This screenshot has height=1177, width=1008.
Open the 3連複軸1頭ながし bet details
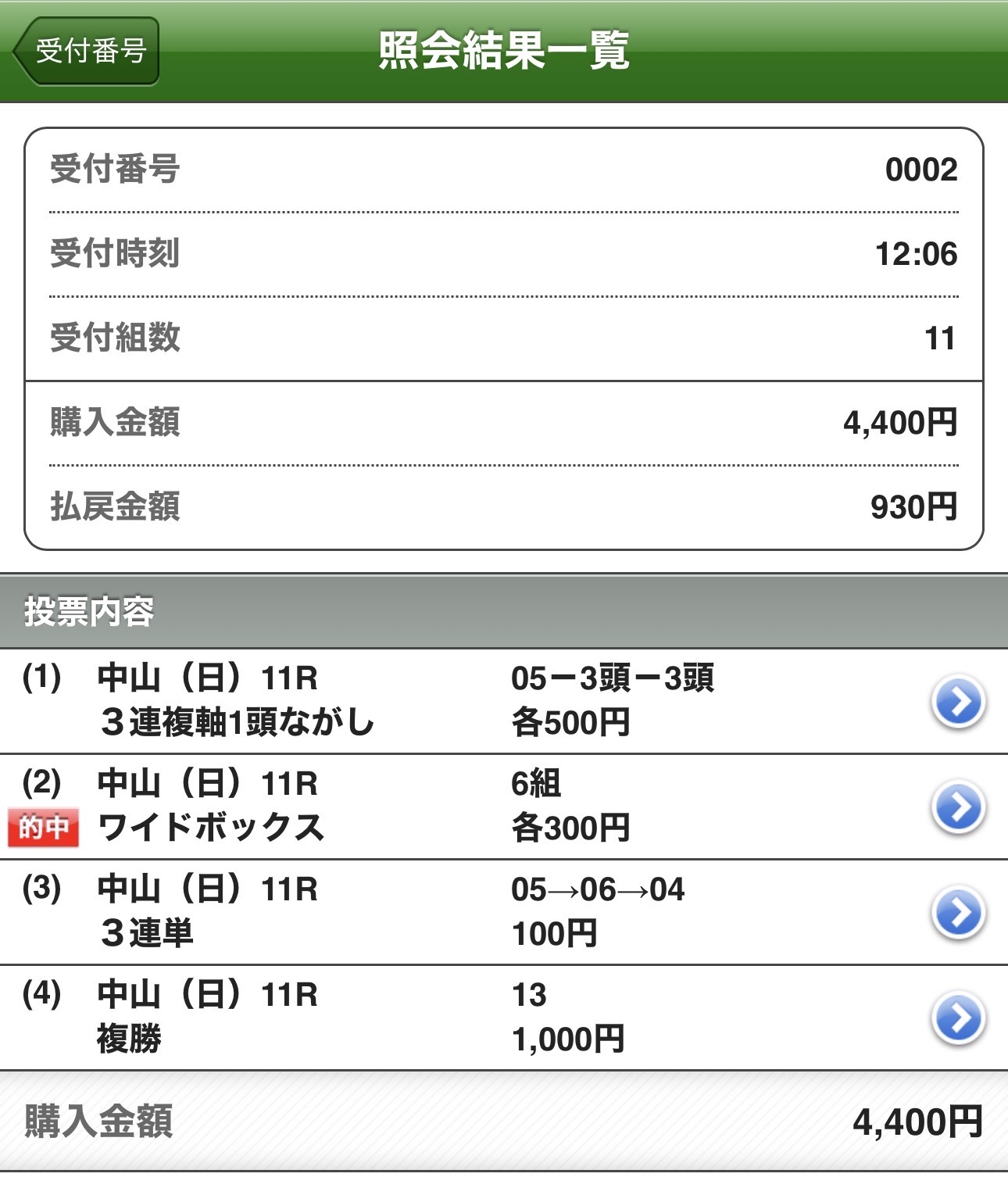[x=958, y=701]
